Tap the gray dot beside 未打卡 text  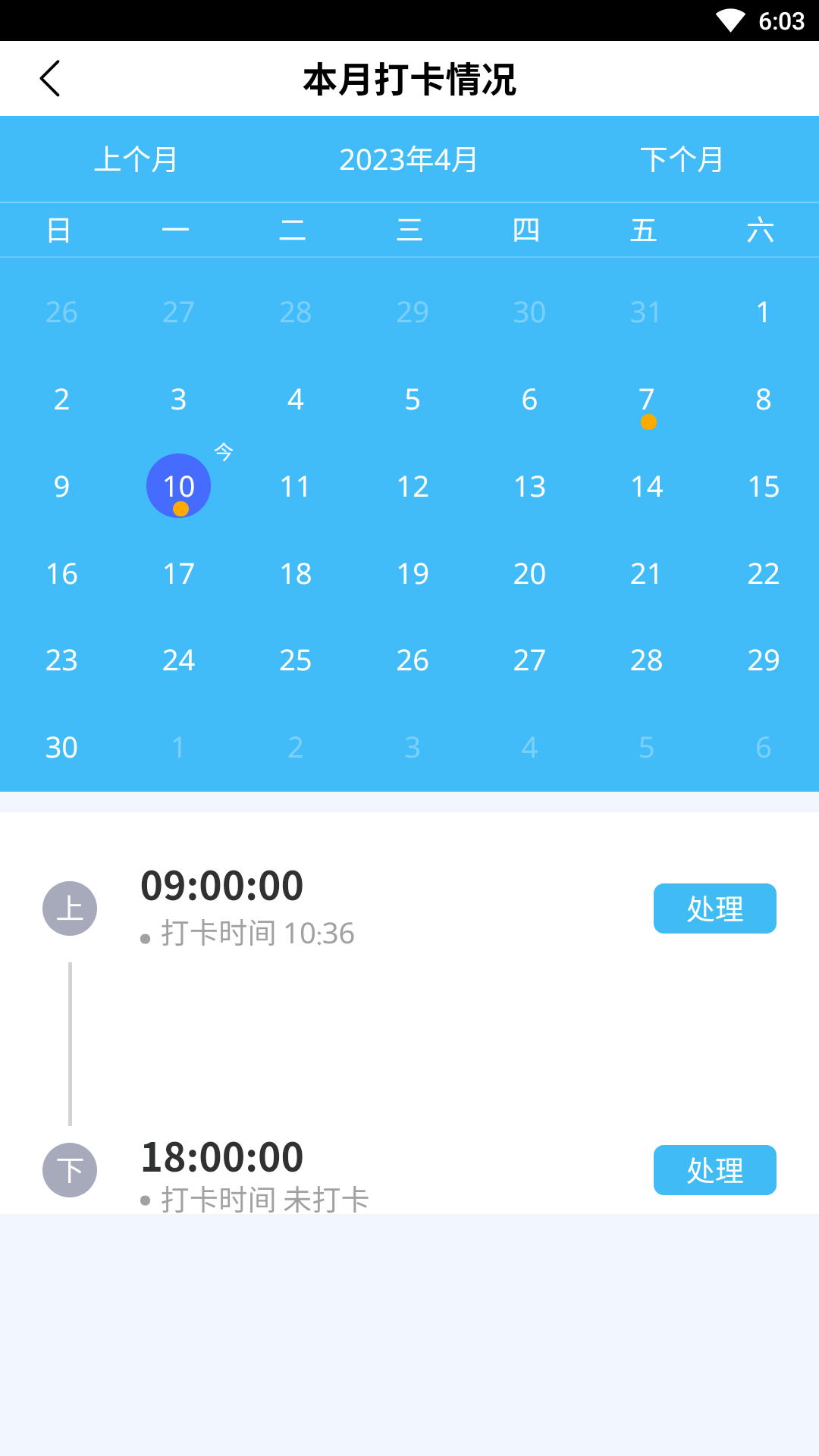pos(146,1200)
